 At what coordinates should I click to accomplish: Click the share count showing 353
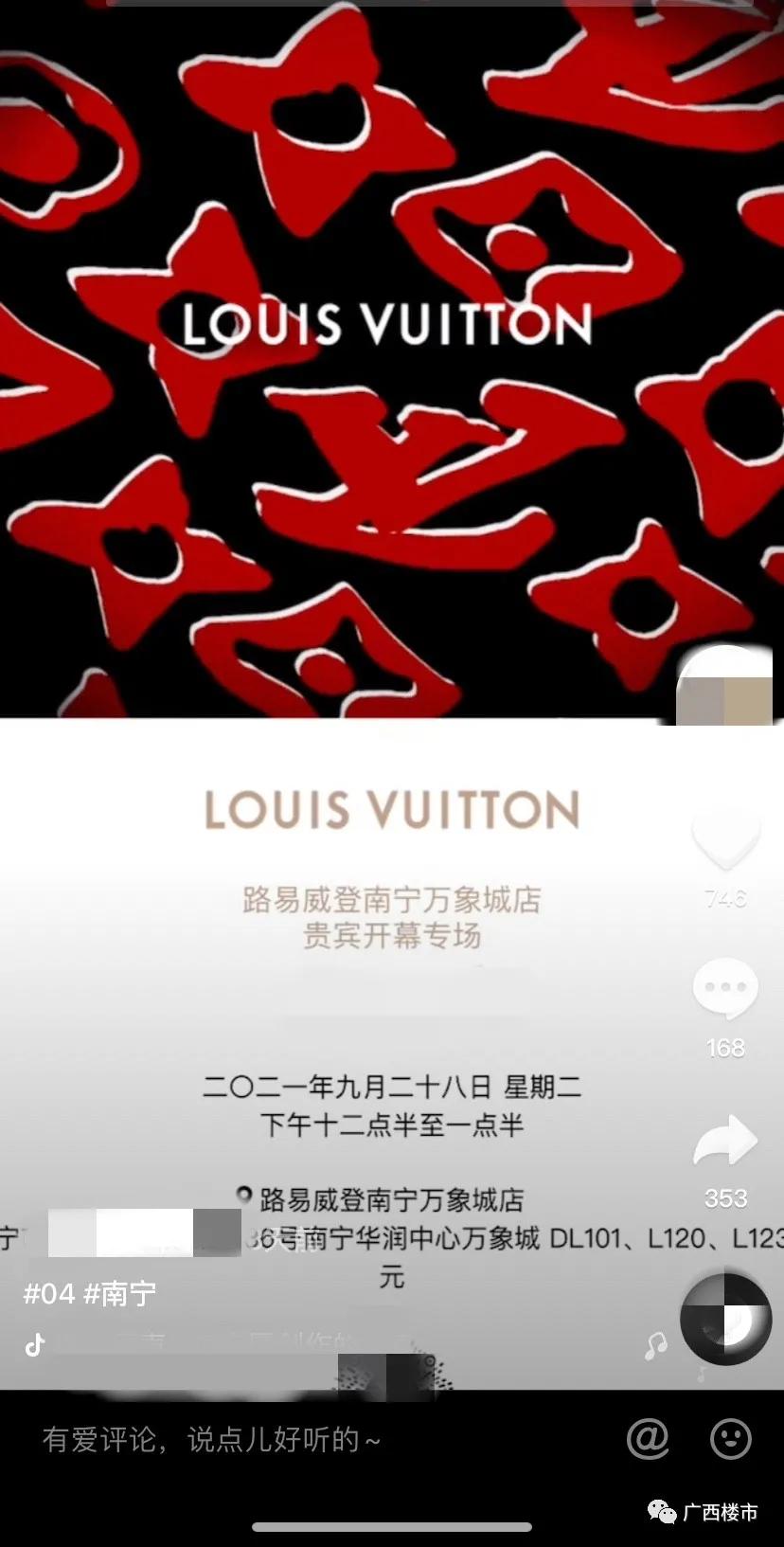[725, 1198]
